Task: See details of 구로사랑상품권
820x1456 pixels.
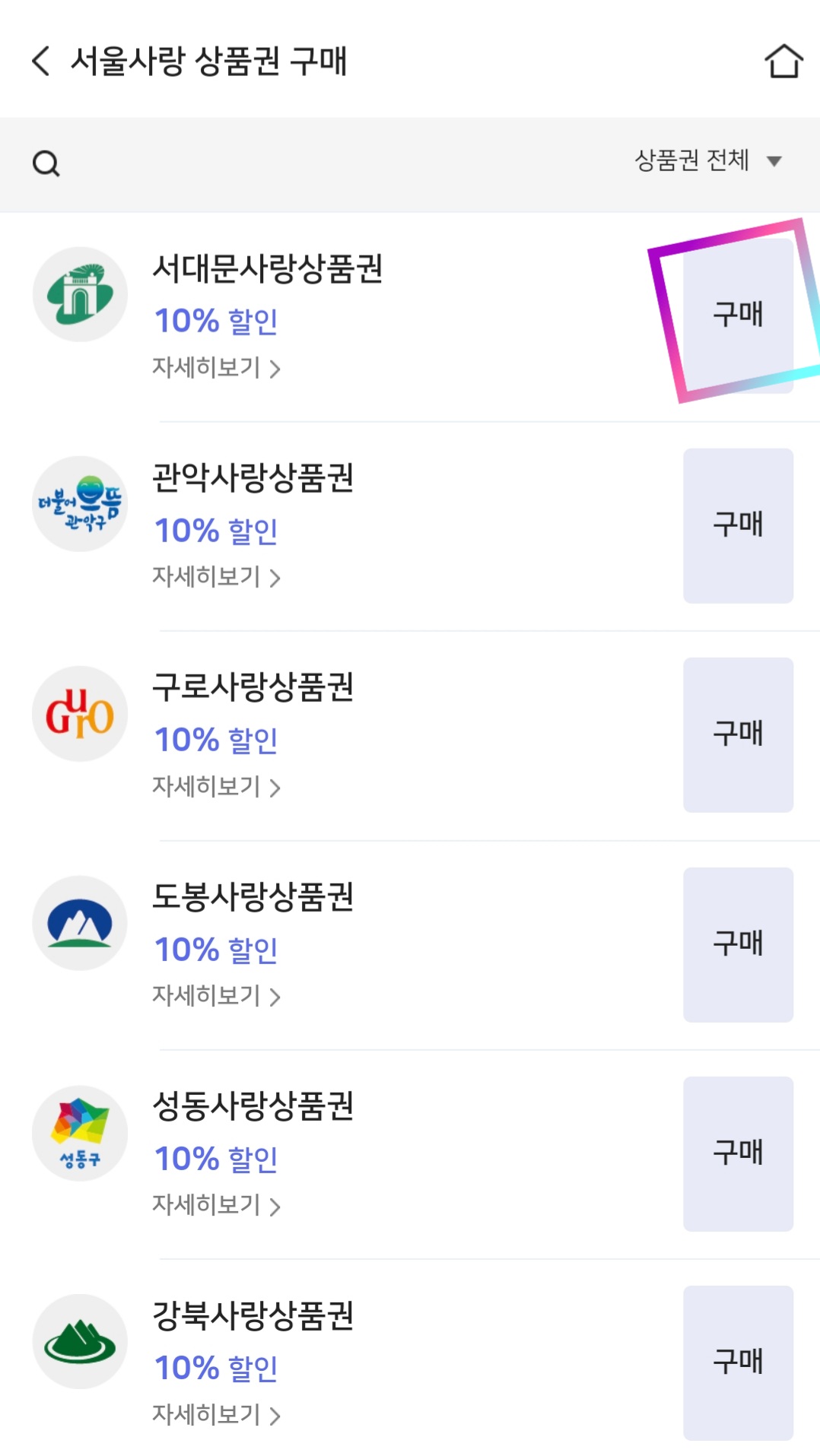Action: click(216, 786)
